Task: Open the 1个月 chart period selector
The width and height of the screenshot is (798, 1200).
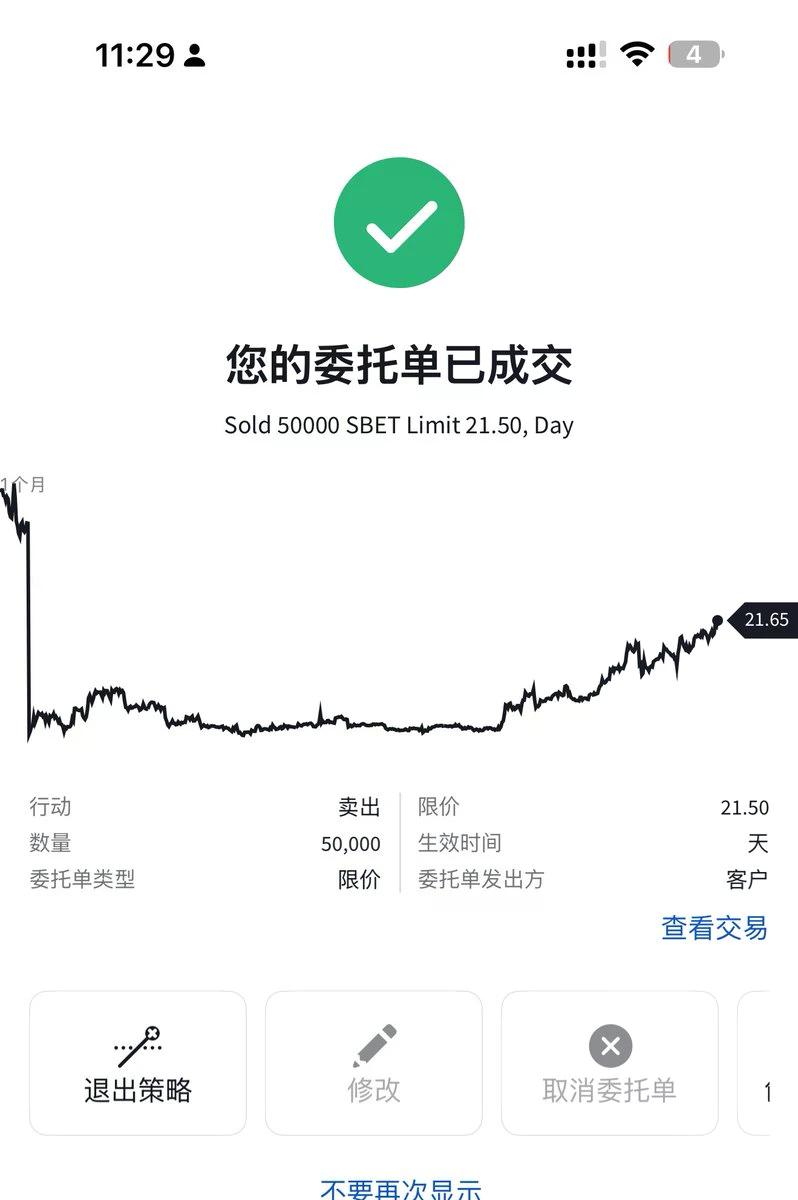Action: pos(24,486)
